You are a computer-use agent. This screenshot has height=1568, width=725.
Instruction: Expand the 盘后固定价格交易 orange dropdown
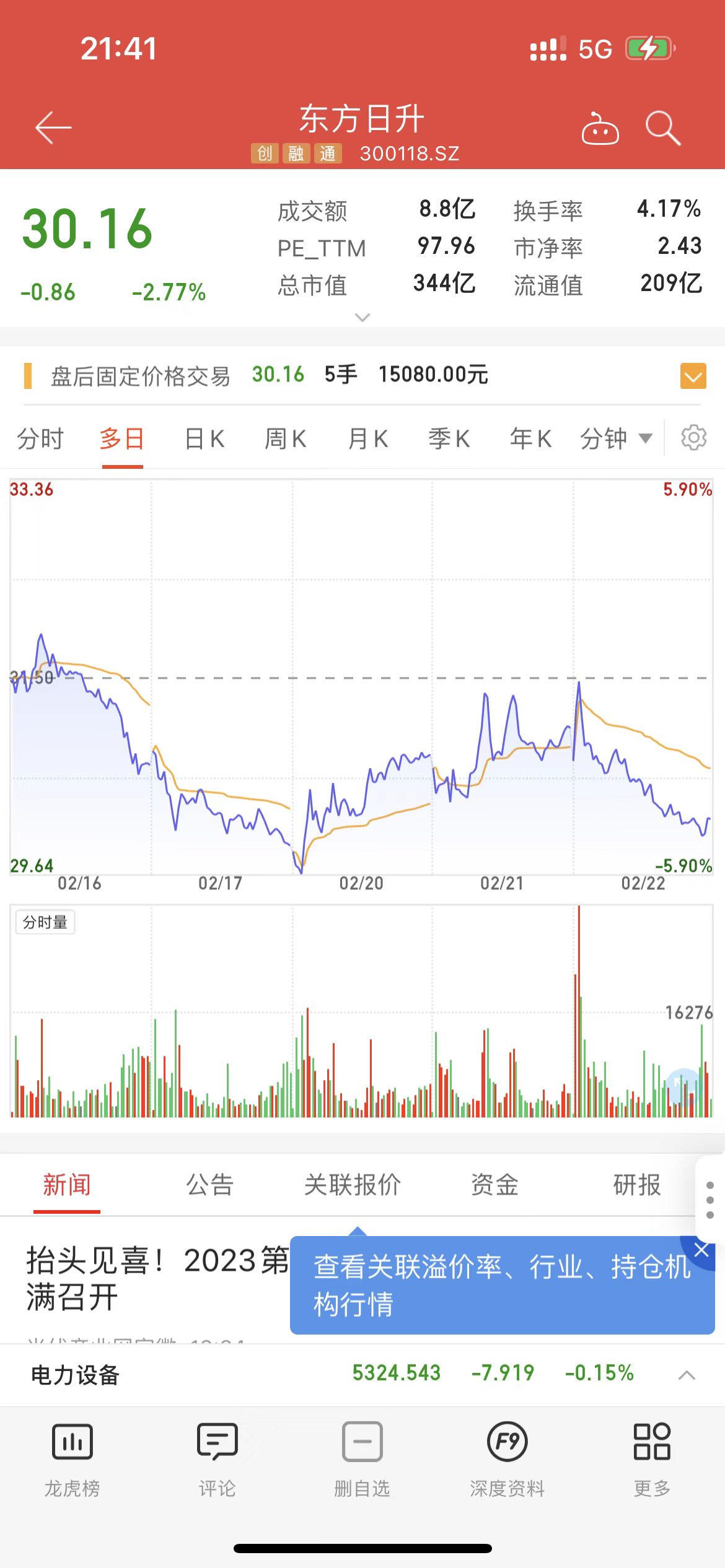[x=693, y=376]
